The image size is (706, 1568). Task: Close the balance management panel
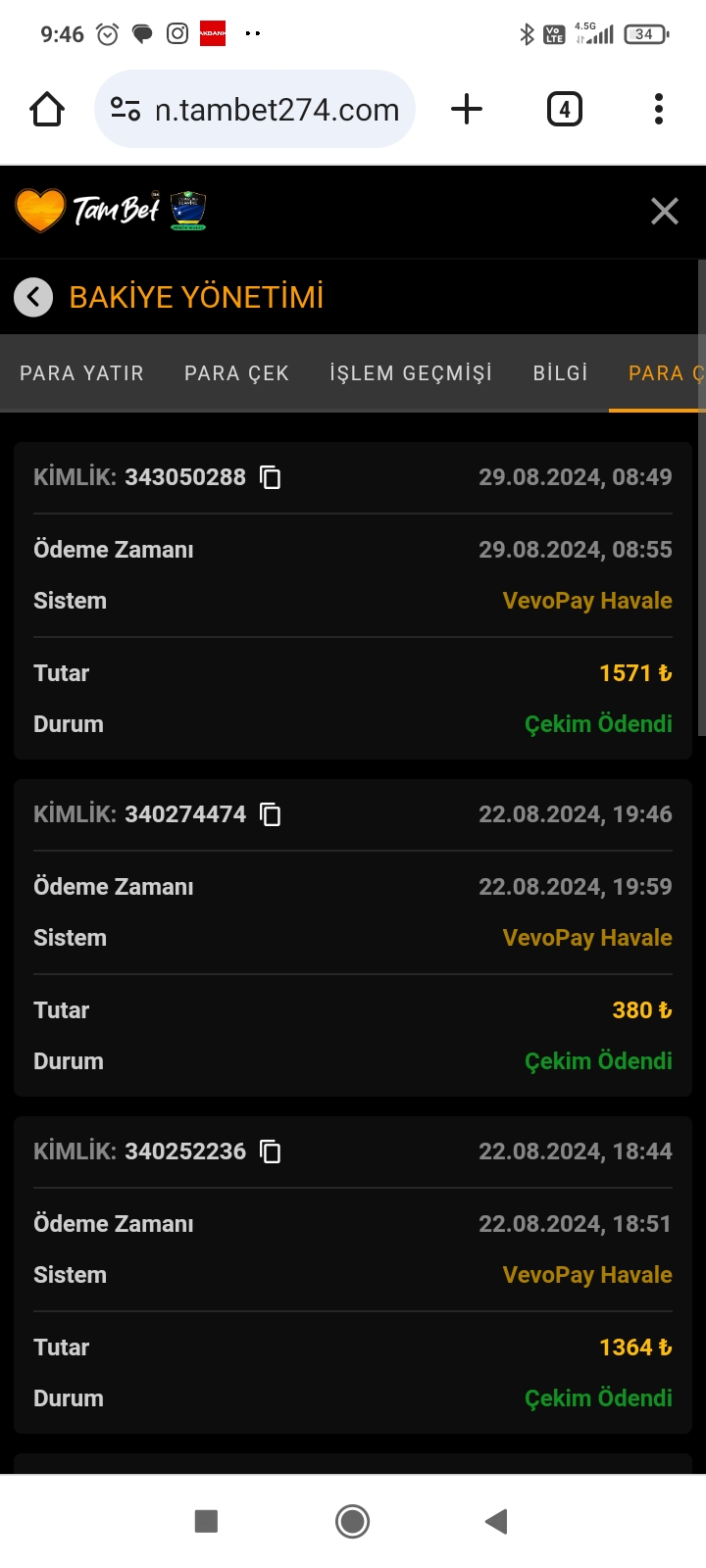664,211
